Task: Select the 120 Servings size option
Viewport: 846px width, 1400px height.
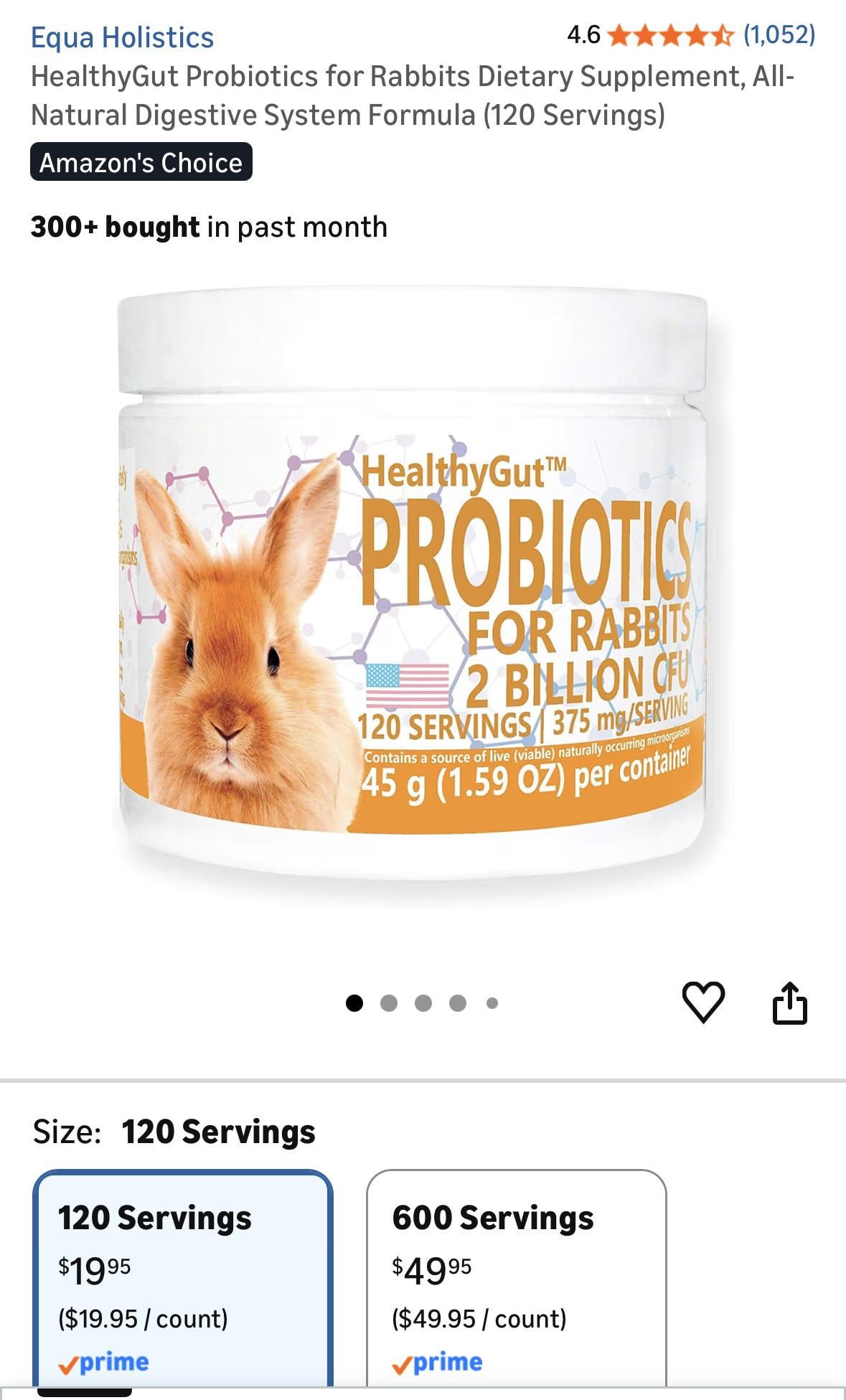Action: click(x=183, y=1278)
